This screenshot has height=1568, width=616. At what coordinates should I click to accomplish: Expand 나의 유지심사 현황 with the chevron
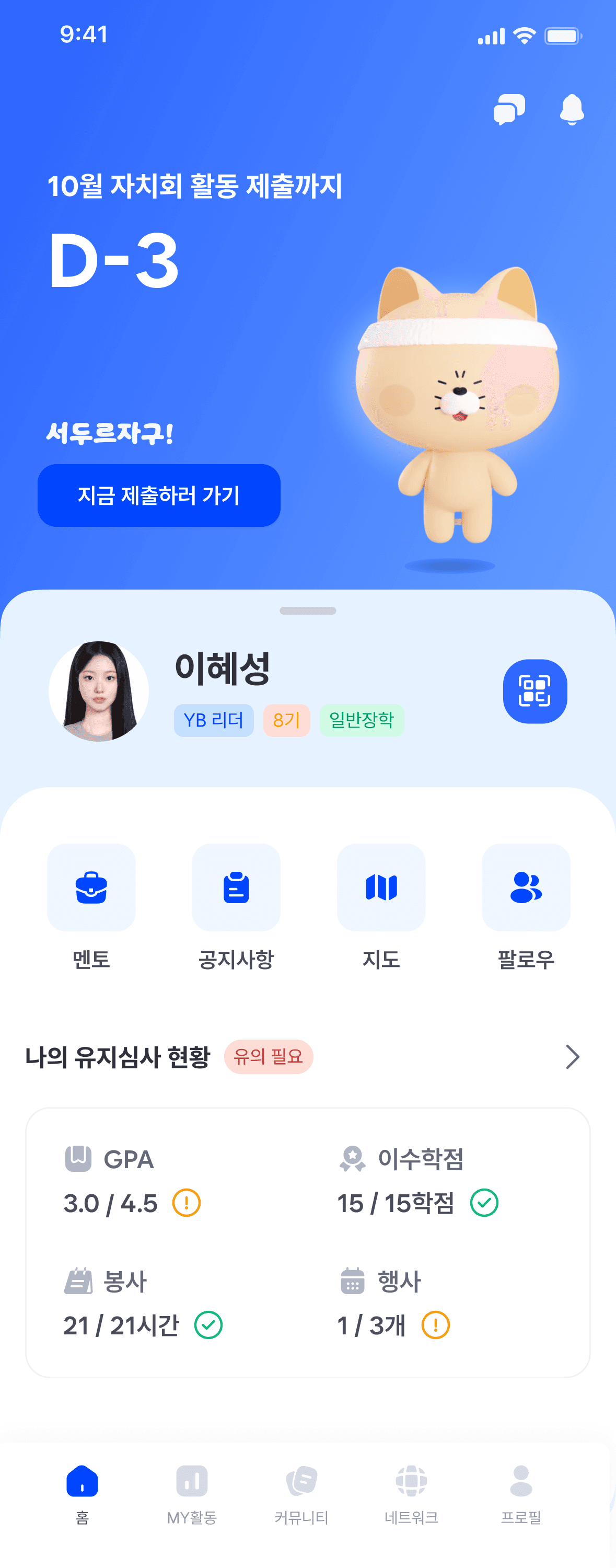tap(572, 1057)
